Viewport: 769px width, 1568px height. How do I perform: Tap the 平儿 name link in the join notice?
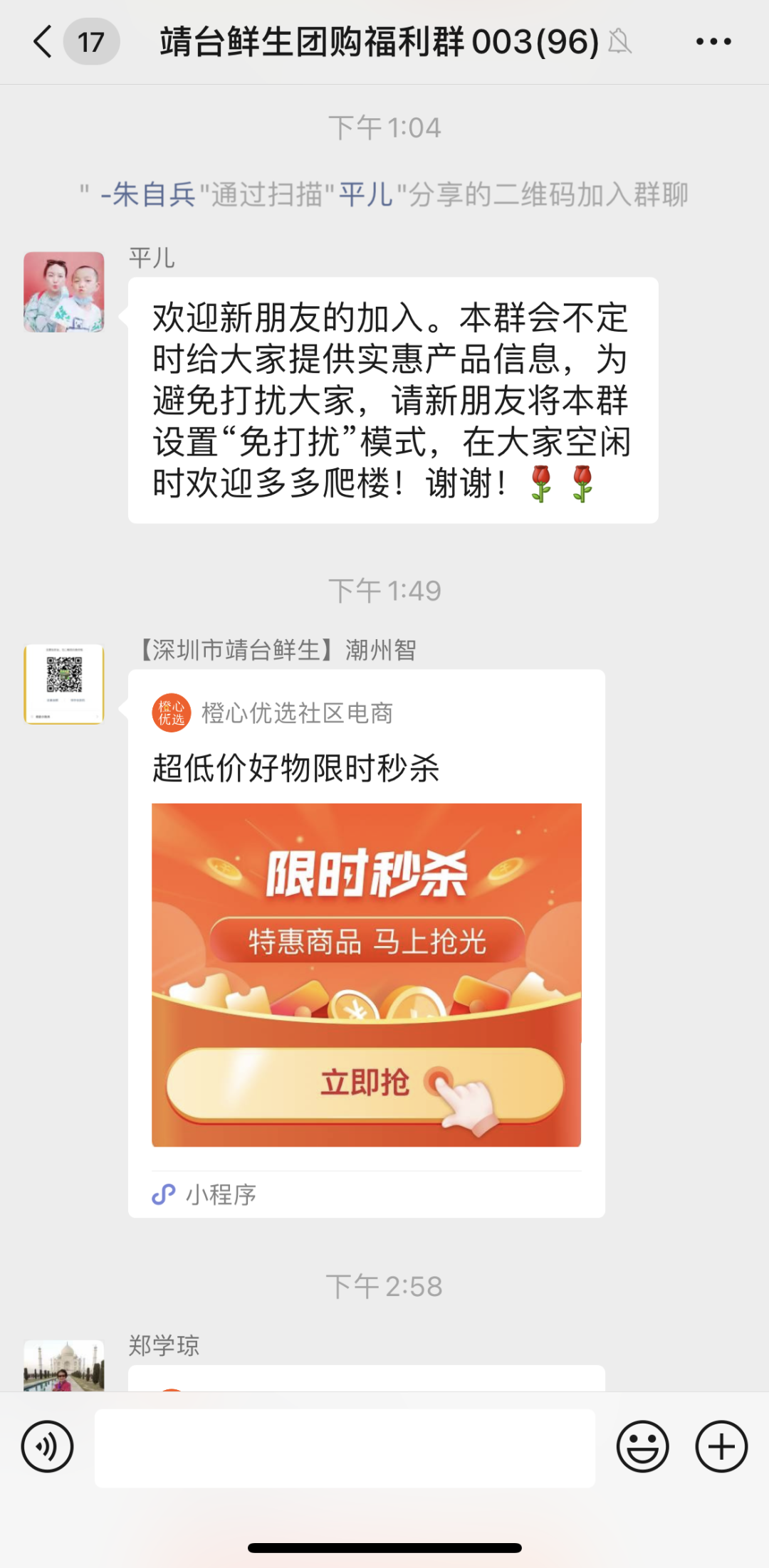pos(366,194)
